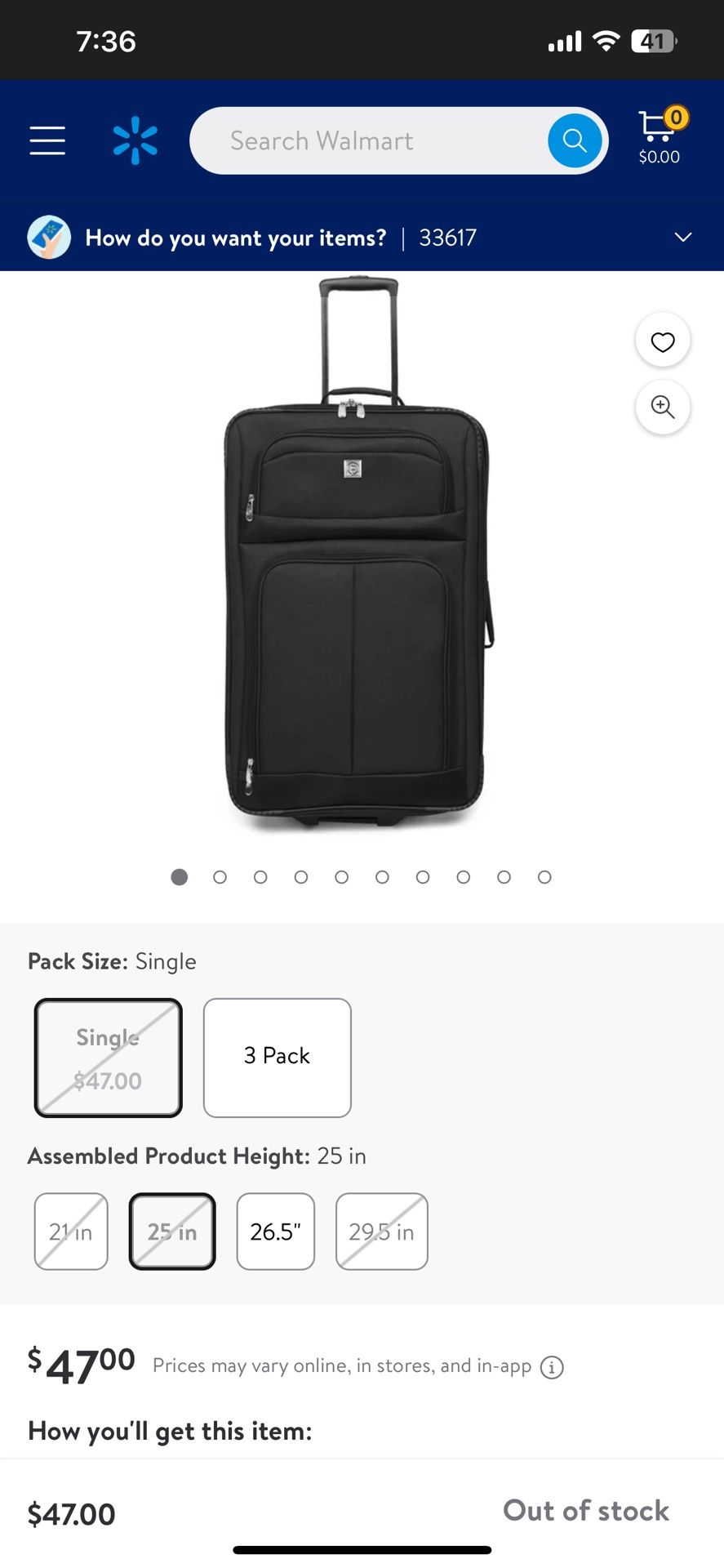The height and width of the screenshot is (1568, 724).
Task: Add the luggage to favorites with heart icon
Action: [x=662, y=340]
